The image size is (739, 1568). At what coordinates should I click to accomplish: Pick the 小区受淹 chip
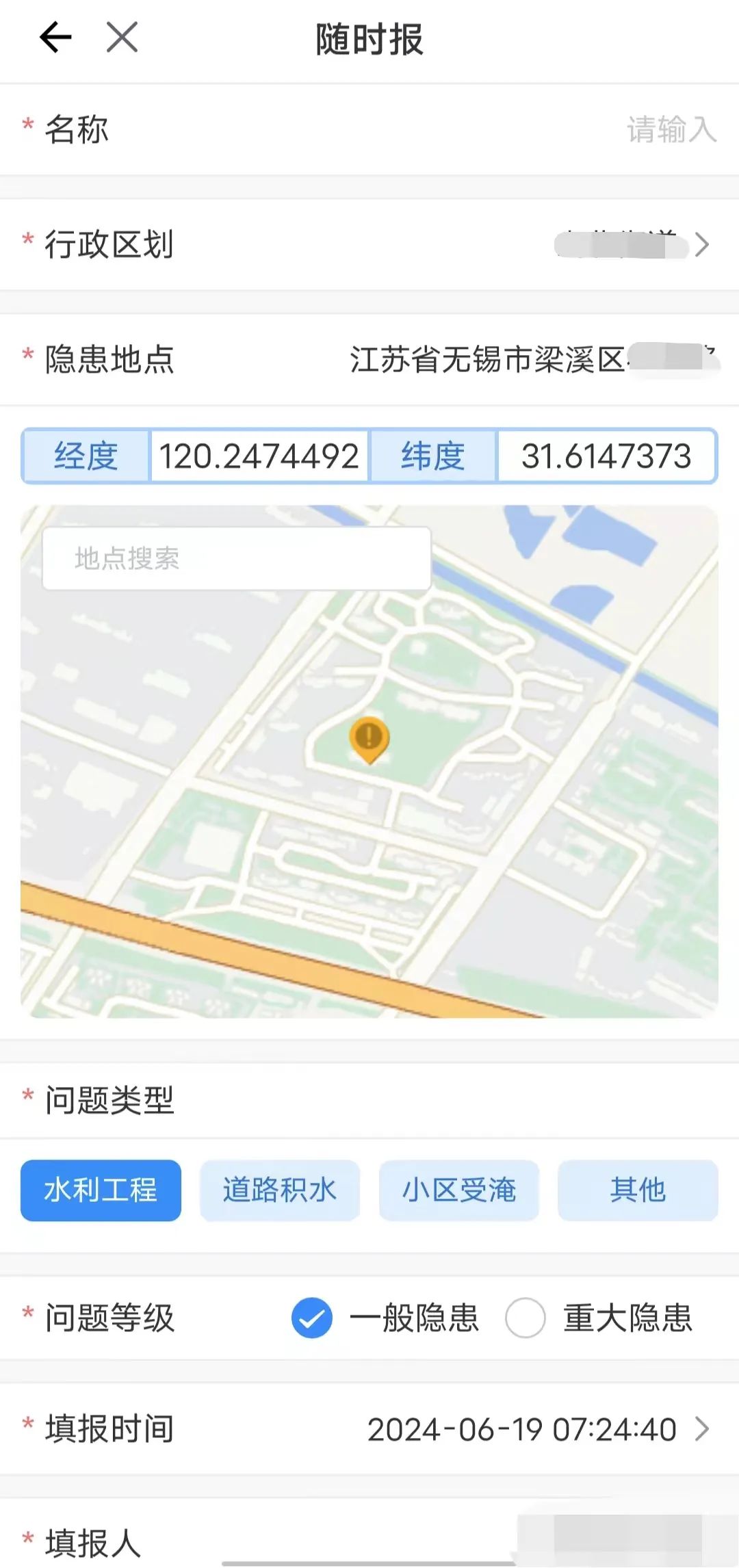[459, 1190]
